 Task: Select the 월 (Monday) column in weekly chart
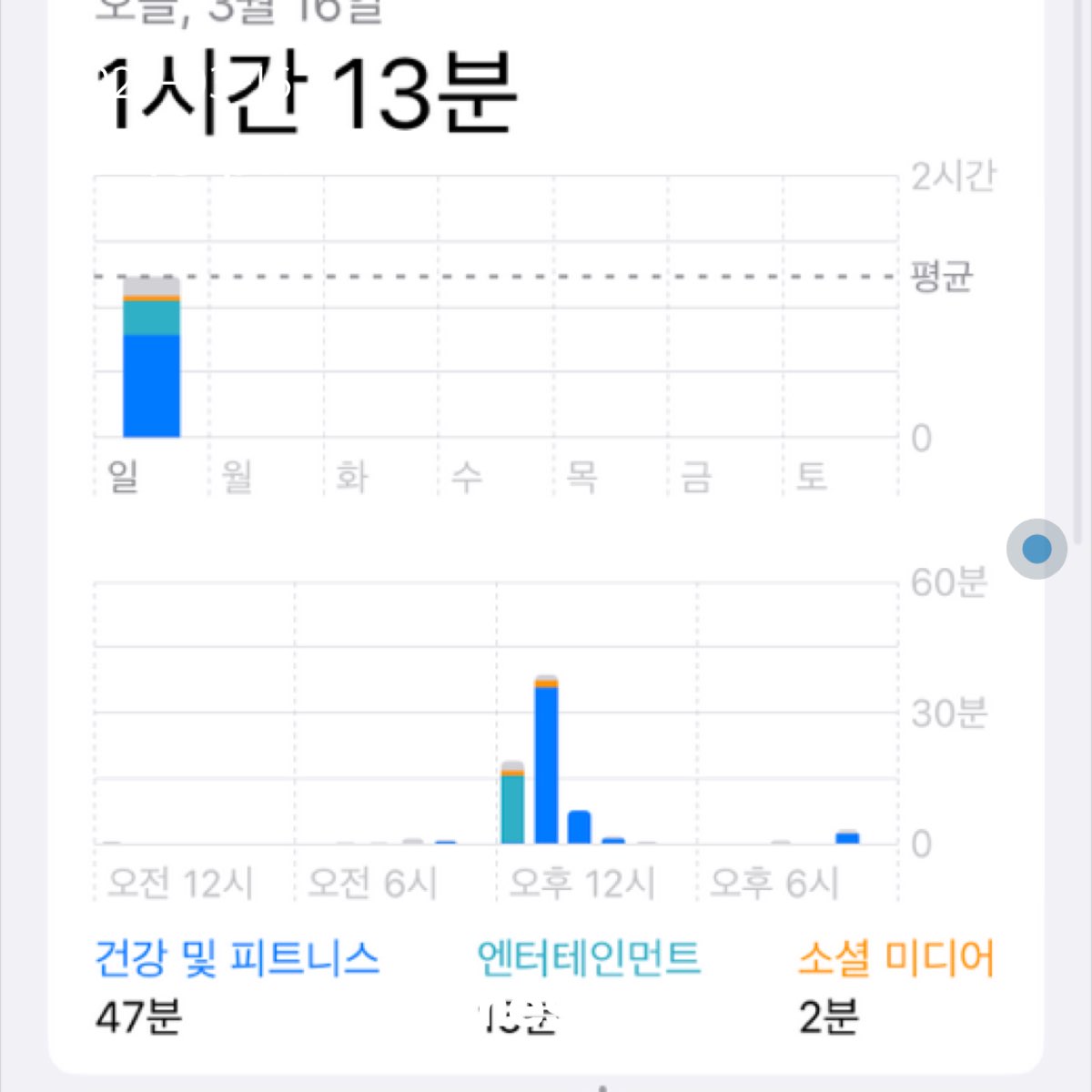(x=266, y=333)
